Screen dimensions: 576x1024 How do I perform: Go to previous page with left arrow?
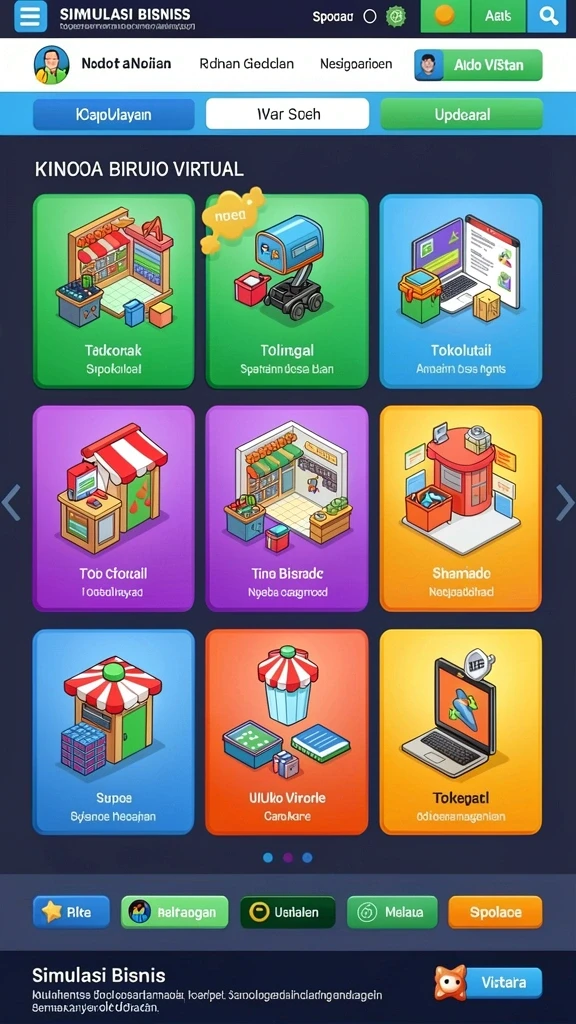pyautogui.click(x=11, y=502)
